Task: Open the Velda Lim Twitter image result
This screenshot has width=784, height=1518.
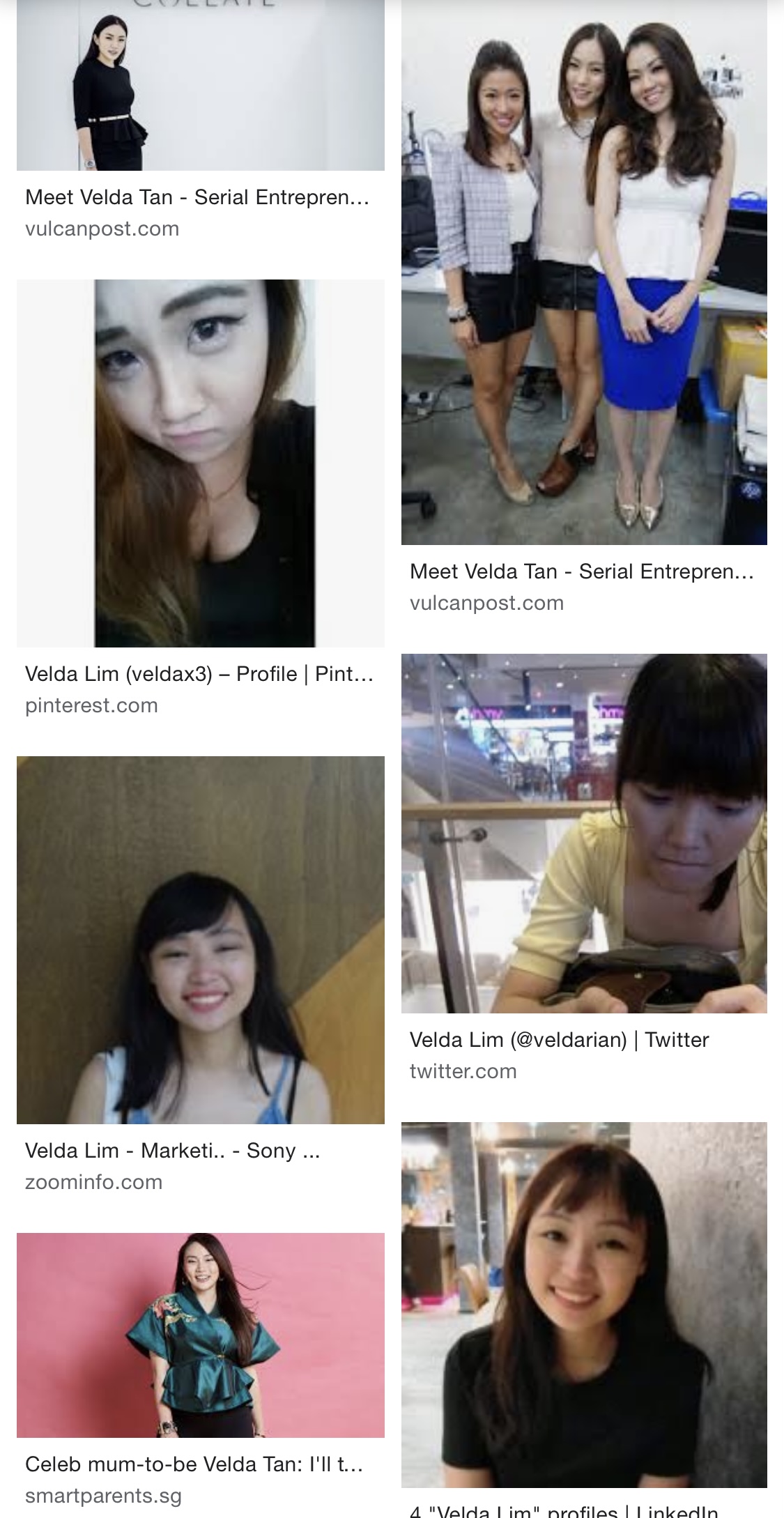Action: (x=584, y=833)
